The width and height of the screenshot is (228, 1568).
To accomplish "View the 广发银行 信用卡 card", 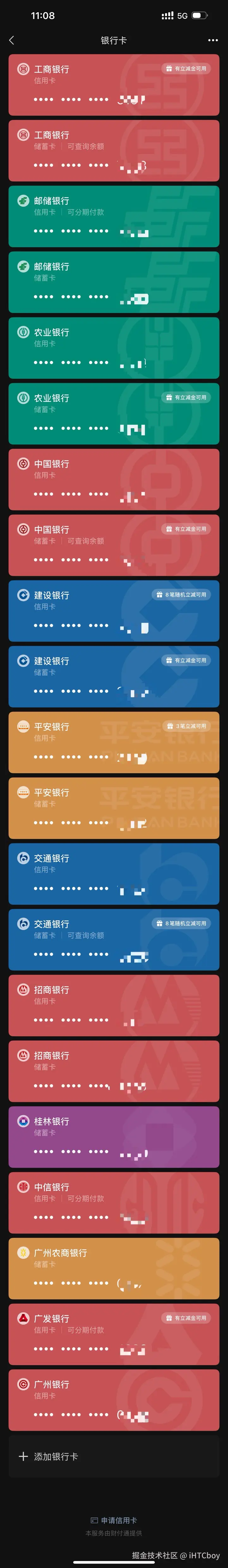I will coord(114,1334).
